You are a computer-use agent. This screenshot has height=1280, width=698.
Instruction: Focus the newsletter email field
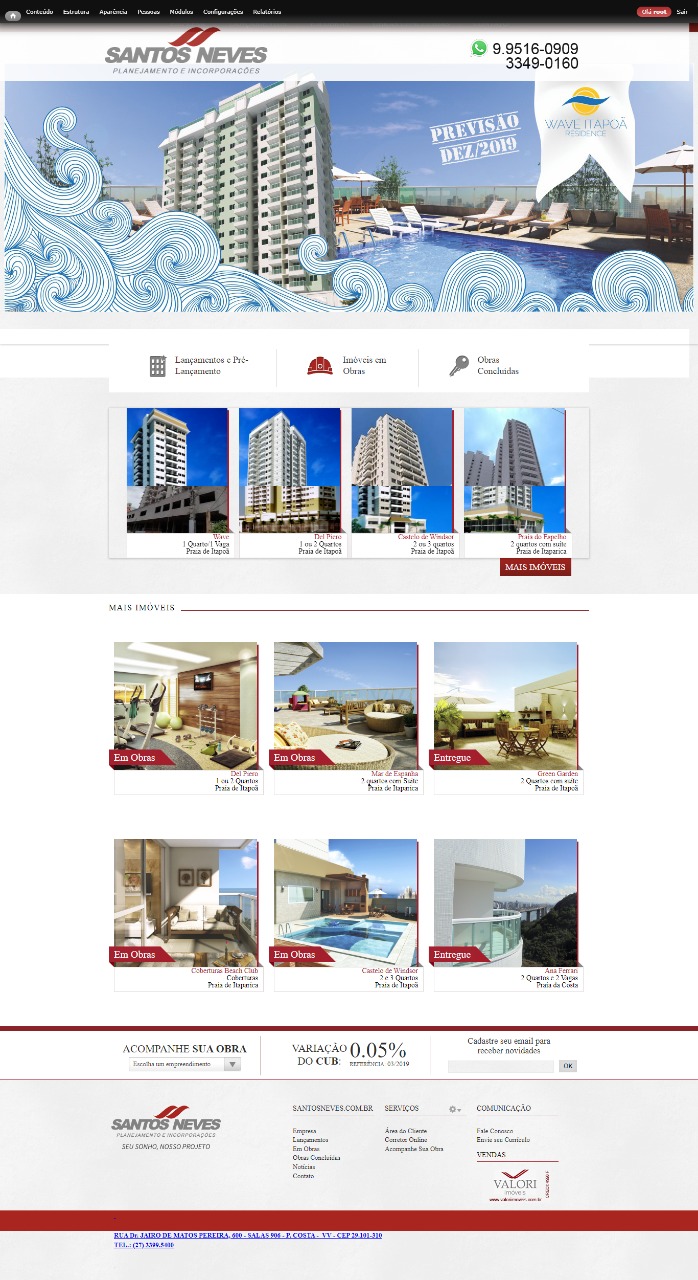click(x=500, y=1067)
